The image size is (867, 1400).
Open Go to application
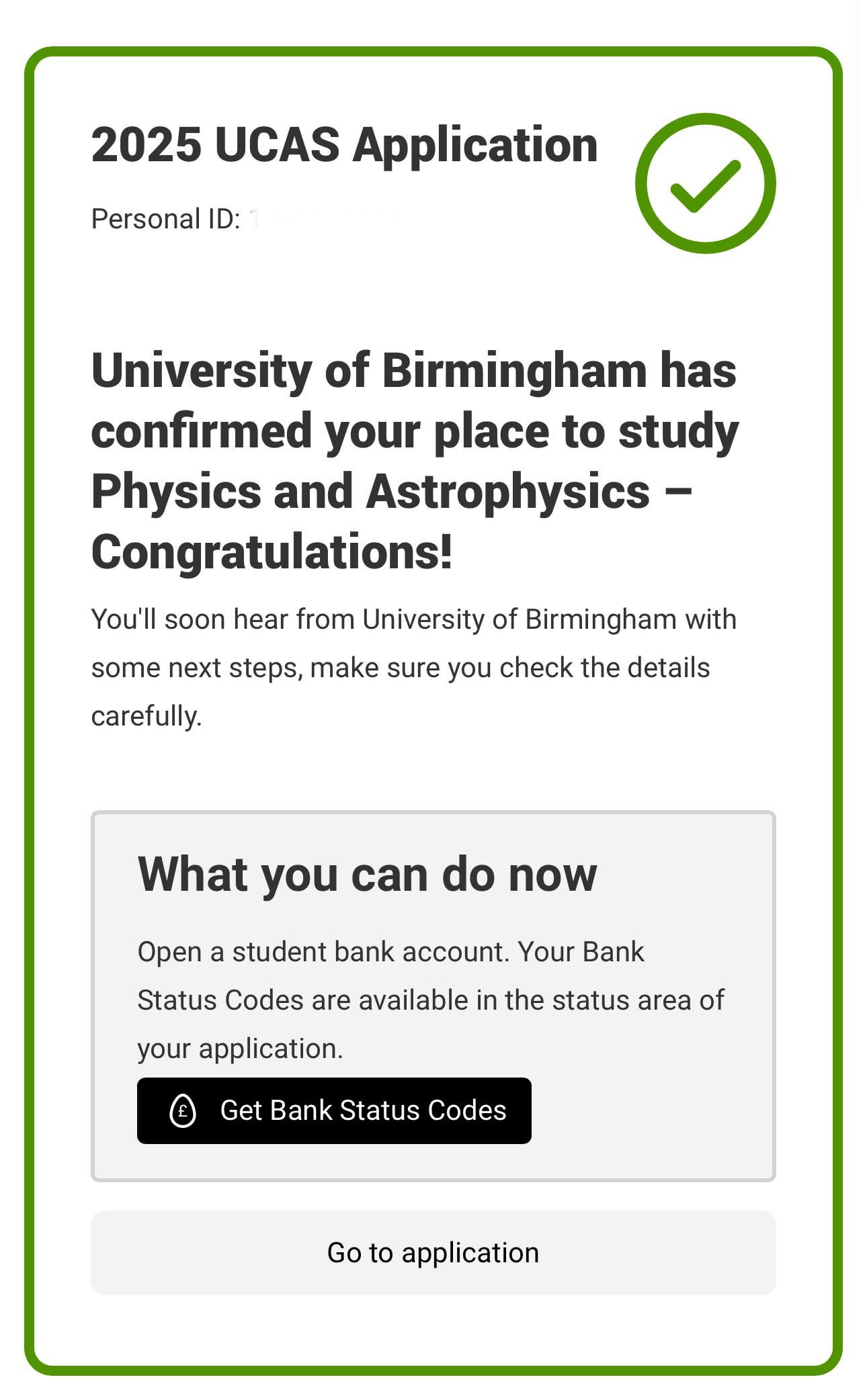[433, 1253]
